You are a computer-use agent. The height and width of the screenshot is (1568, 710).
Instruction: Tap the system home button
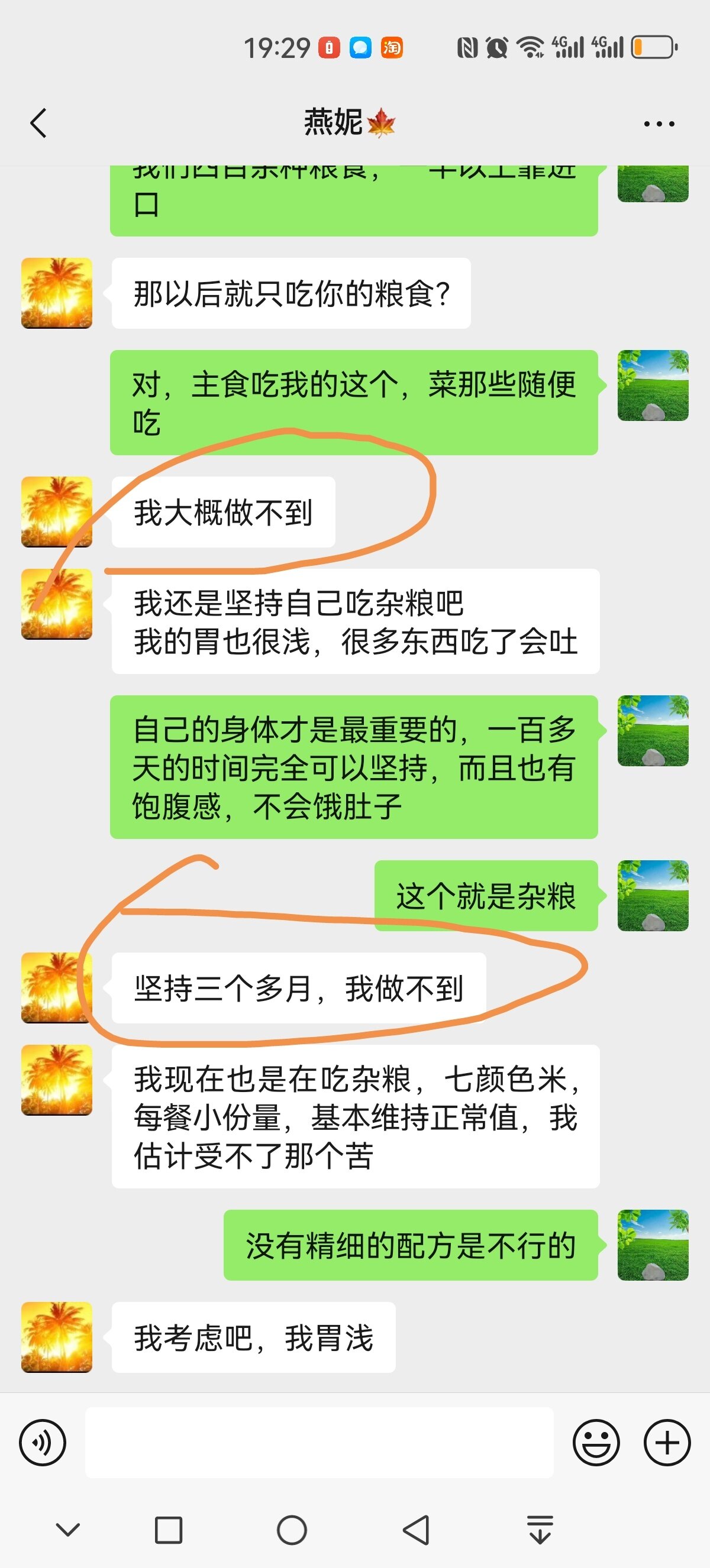(x=292, y=1530)
